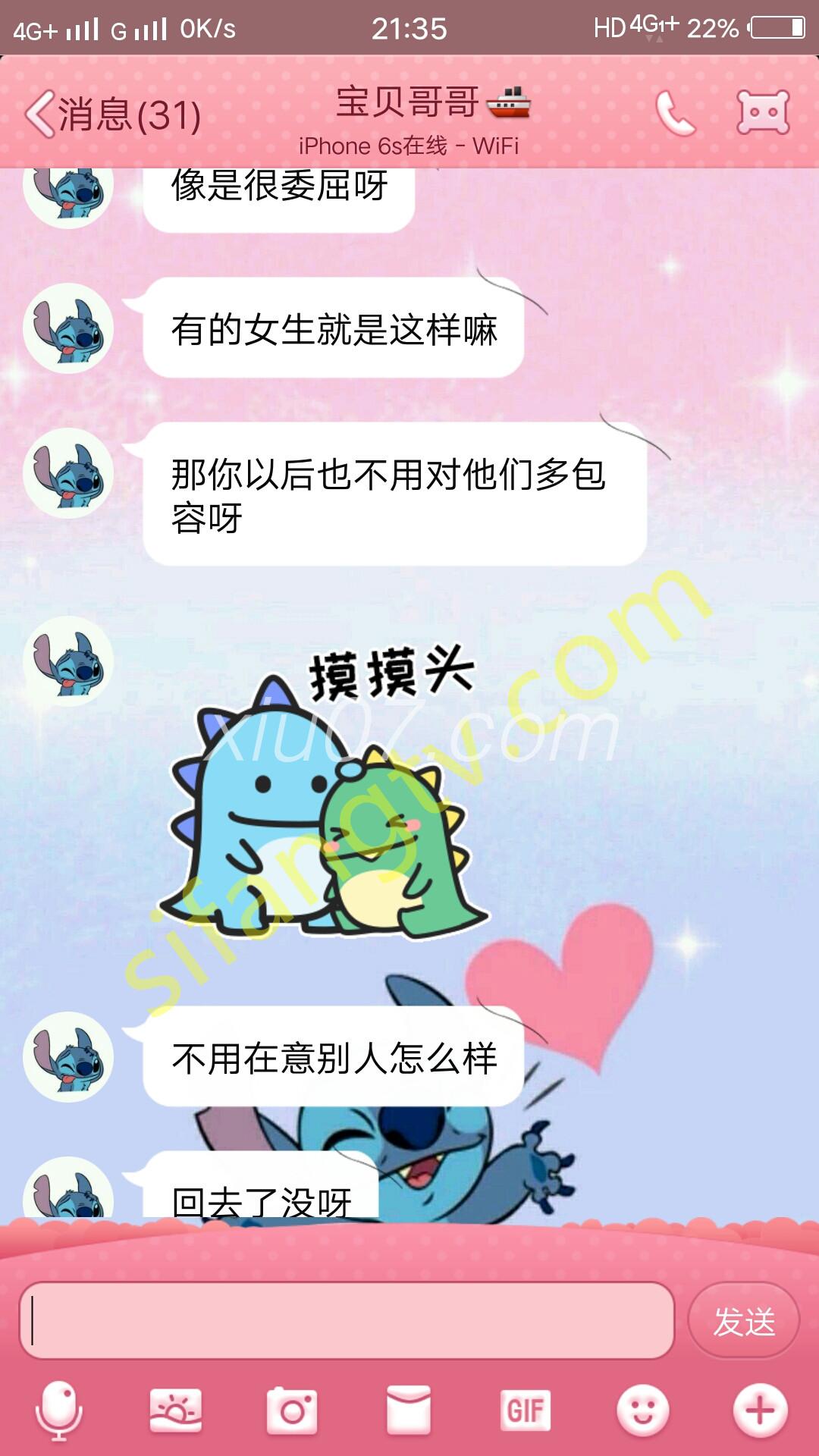Open the emoji smiley panel

[642, 1410]
